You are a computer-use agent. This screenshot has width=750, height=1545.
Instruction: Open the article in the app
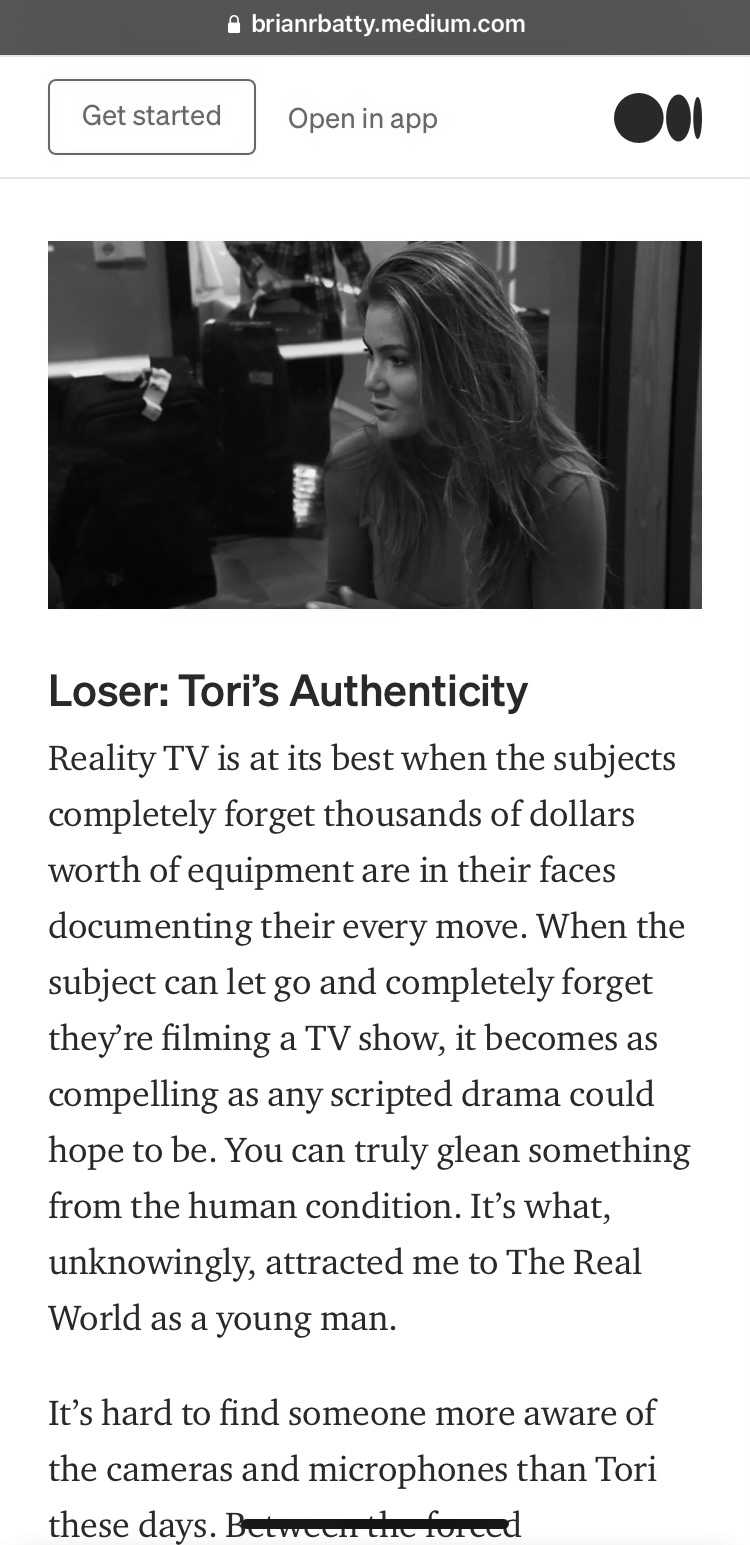362,118
